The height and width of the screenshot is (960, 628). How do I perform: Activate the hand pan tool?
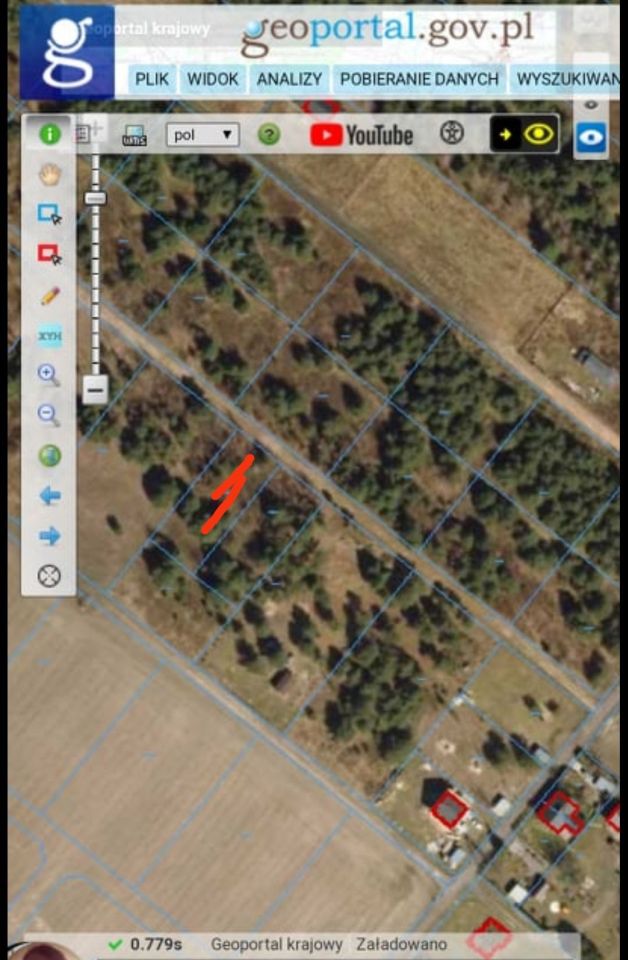tap(49, 174)
